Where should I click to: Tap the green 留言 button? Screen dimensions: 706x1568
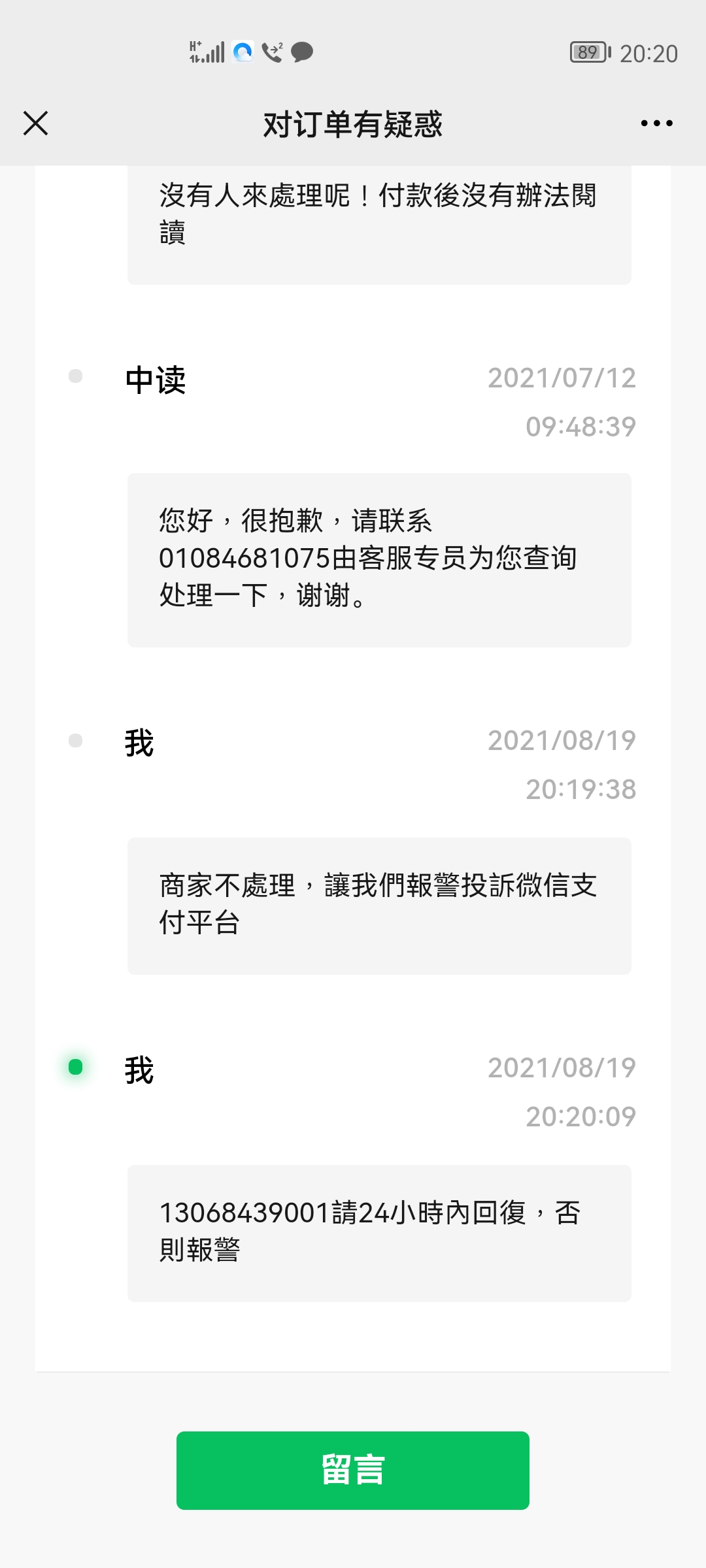point(353,1470)
